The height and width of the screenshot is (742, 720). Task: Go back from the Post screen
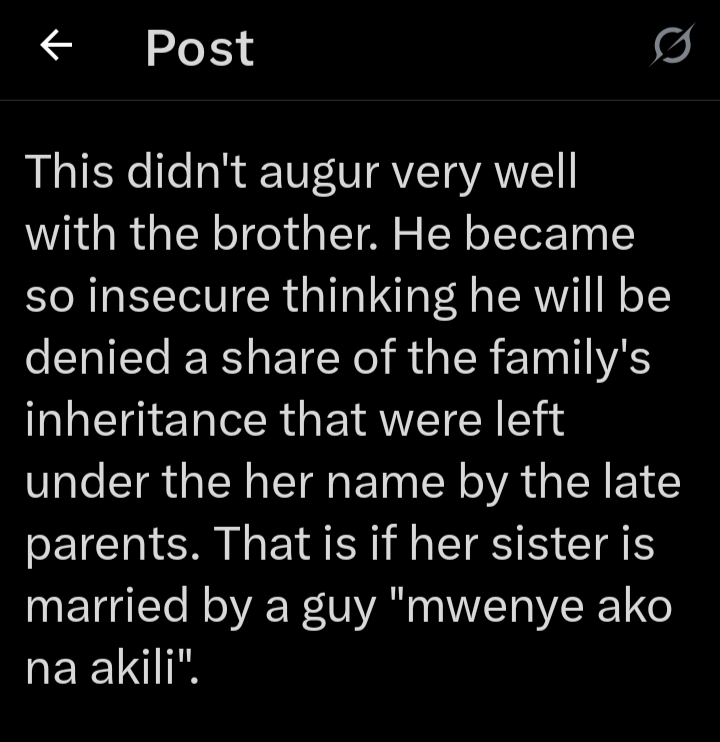(x=57, y=46)
